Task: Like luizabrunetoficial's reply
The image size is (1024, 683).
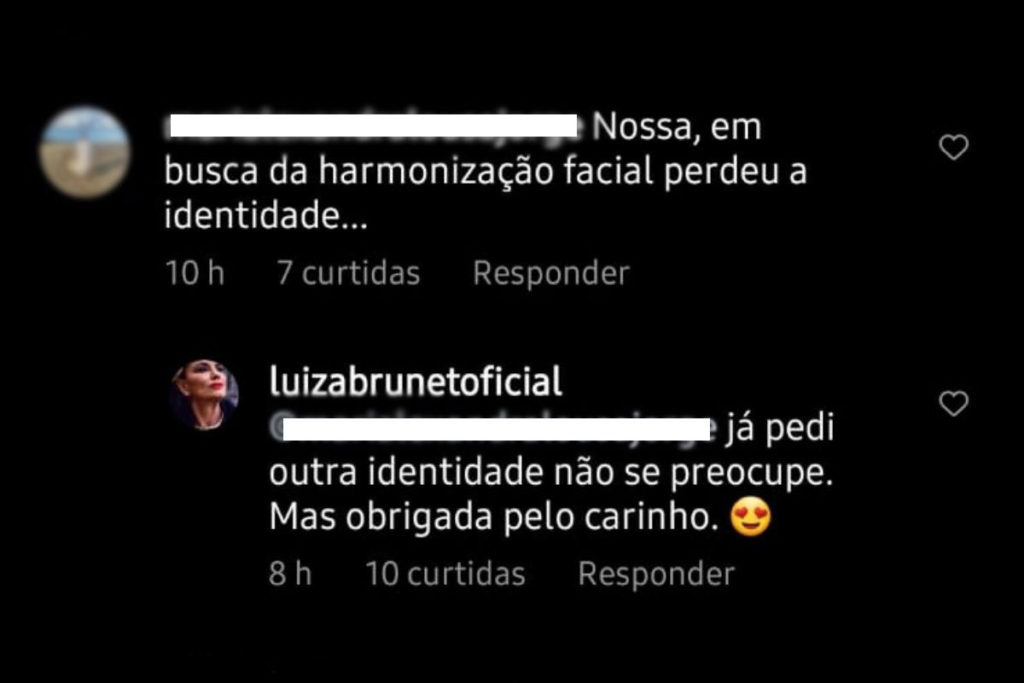Action: click(x=954, y=404)
